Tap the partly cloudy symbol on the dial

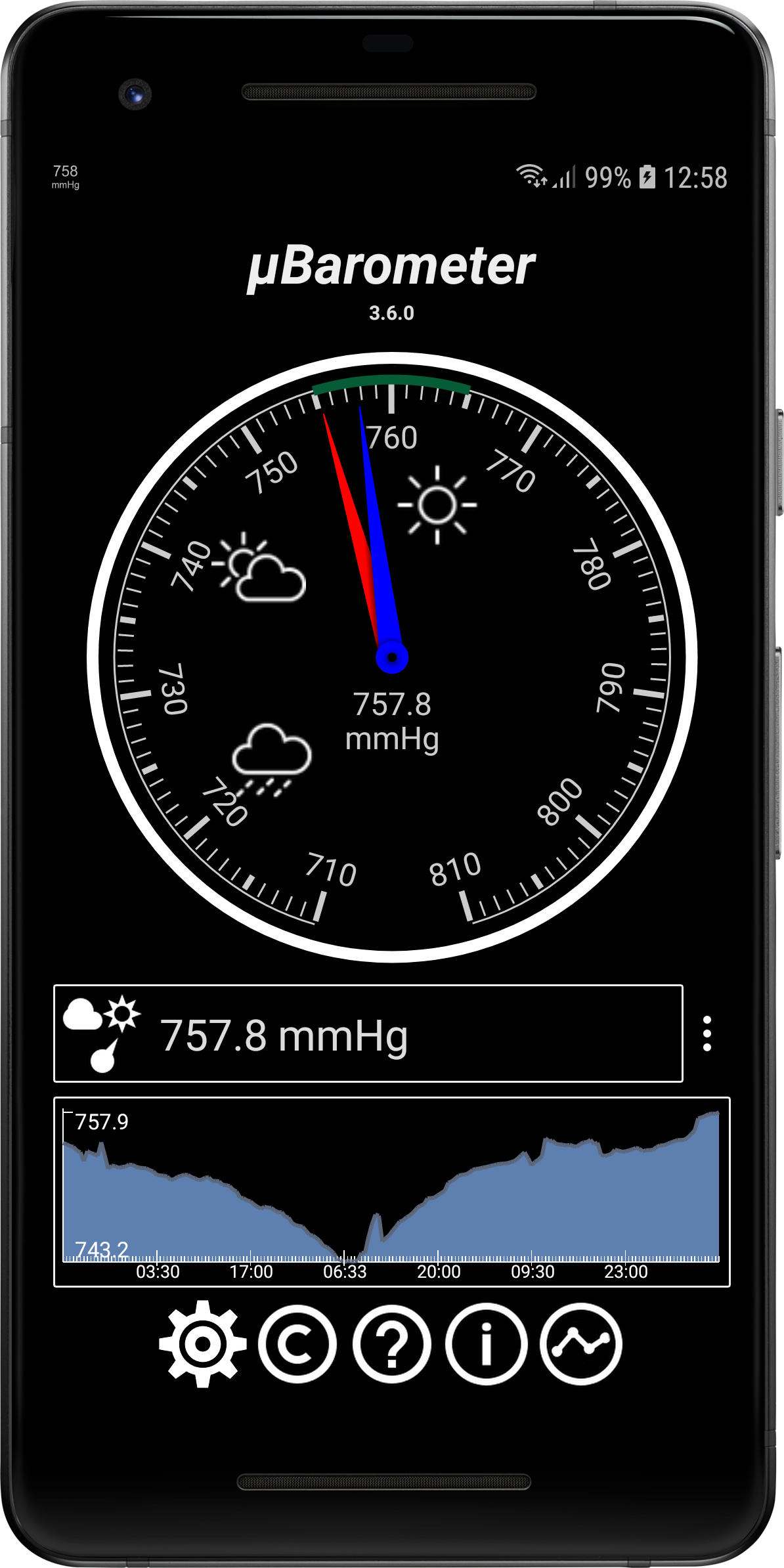click(x=257, y=569)
